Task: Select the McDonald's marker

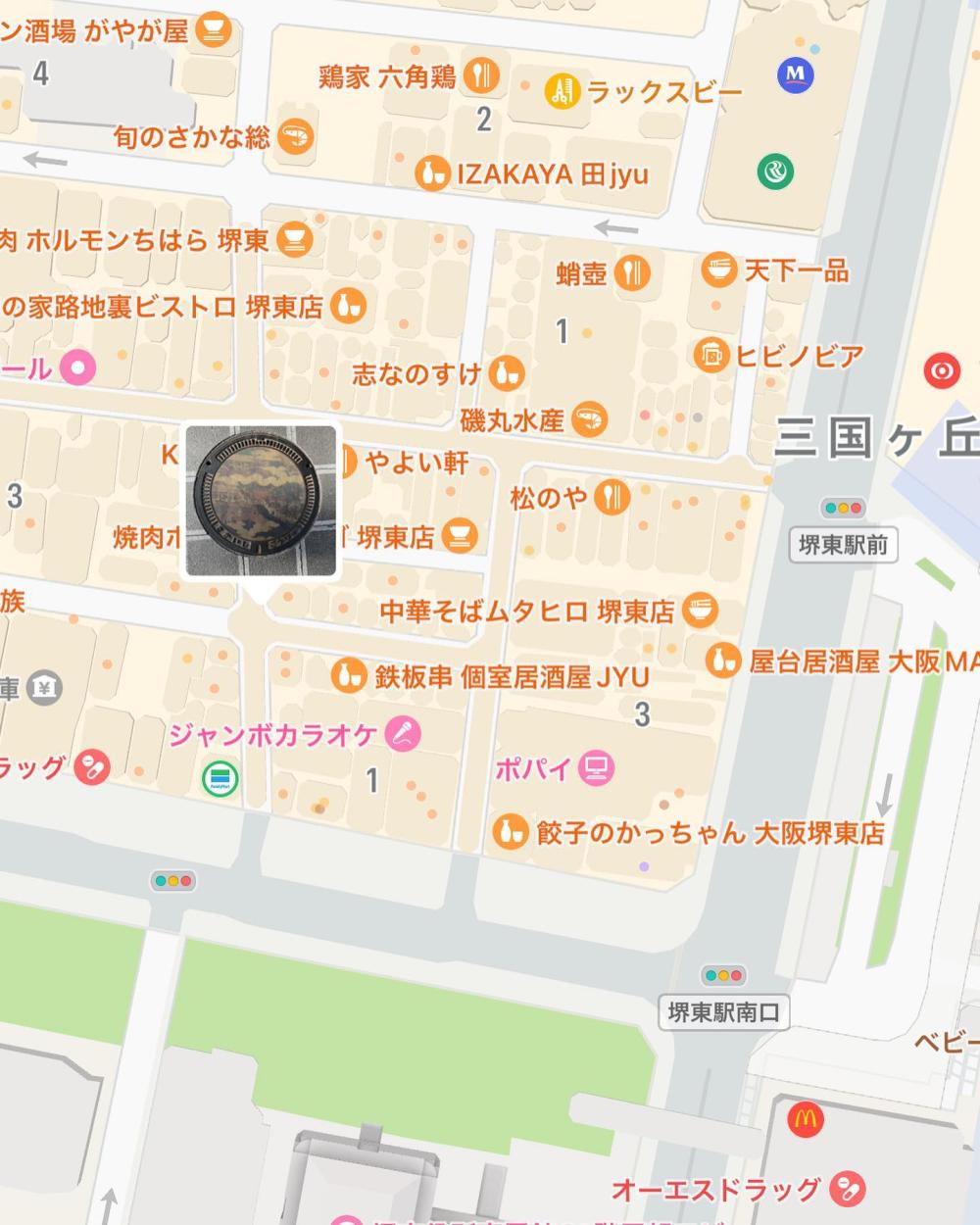Action: [805, 1118]
